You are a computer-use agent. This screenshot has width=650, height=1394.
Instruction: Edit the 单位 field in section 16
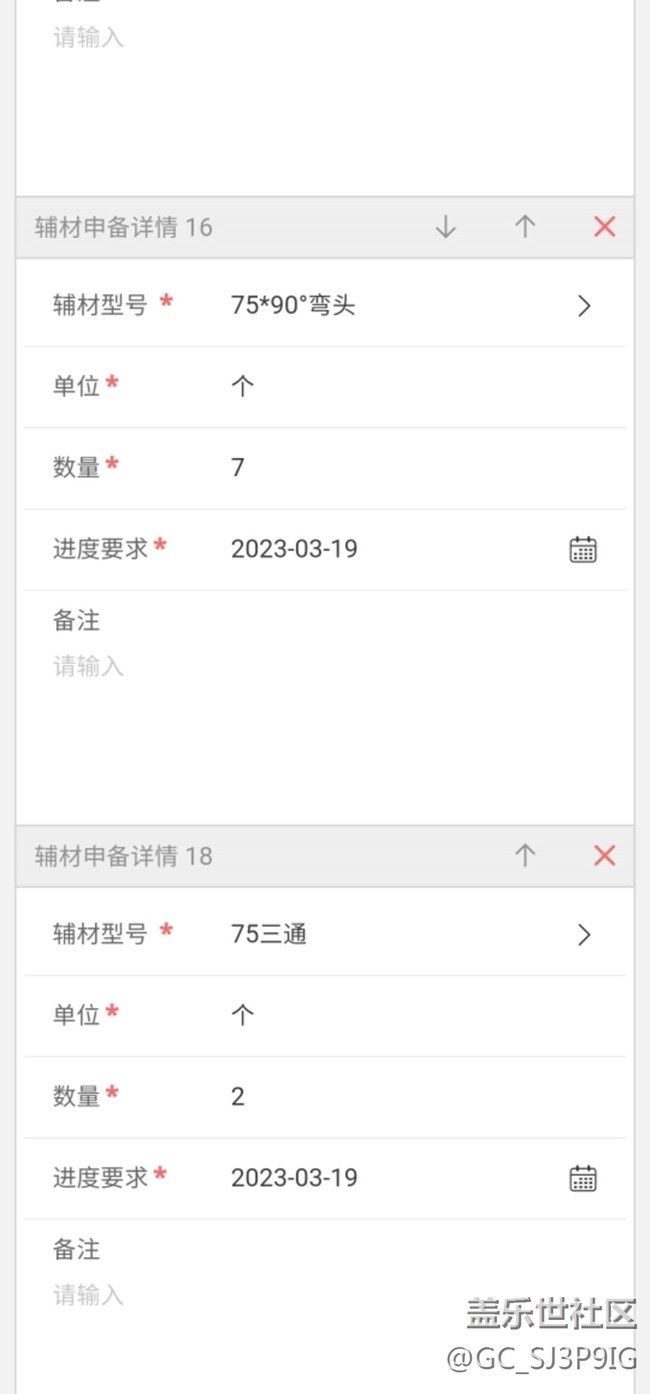pyautogui.click(x=400, y=386)
